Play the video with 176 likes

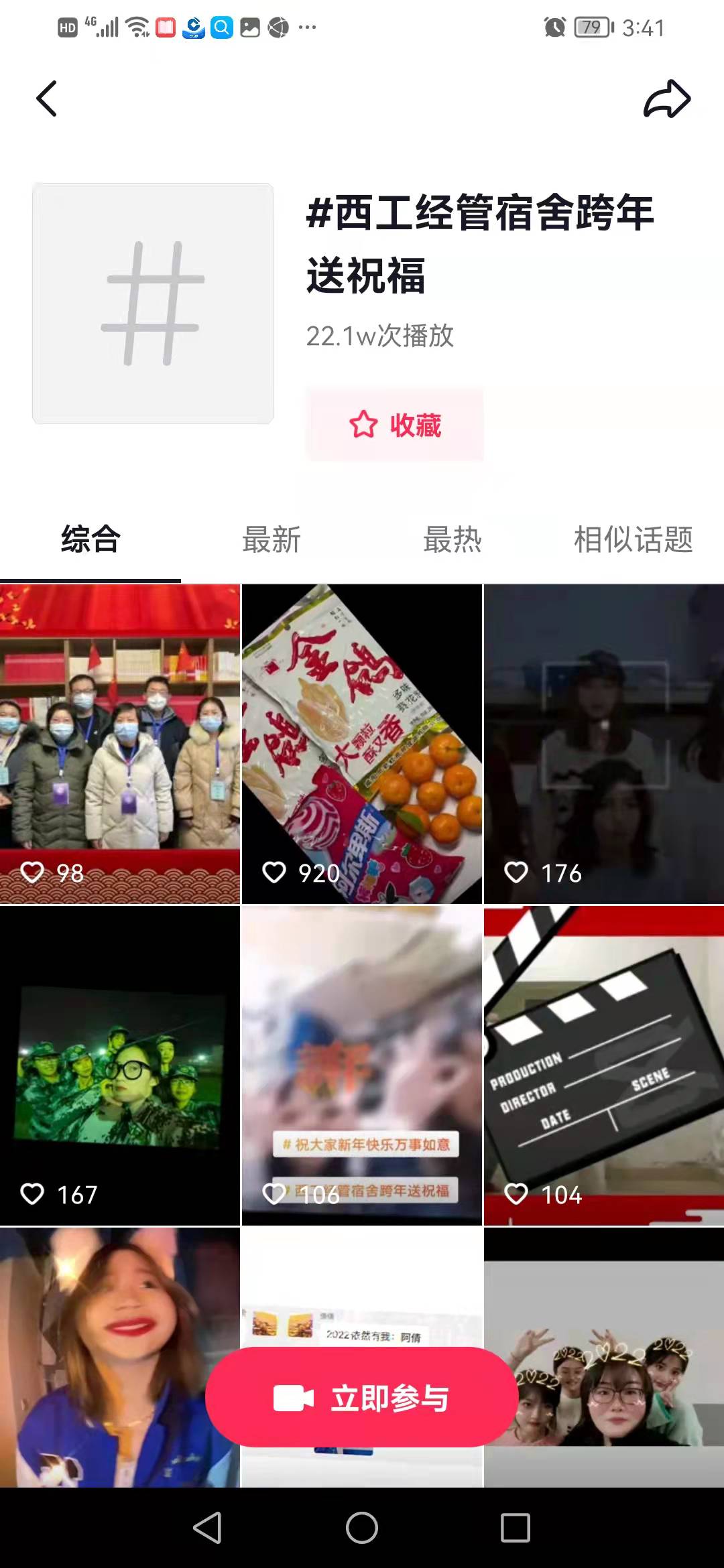(x=603, y=744)
